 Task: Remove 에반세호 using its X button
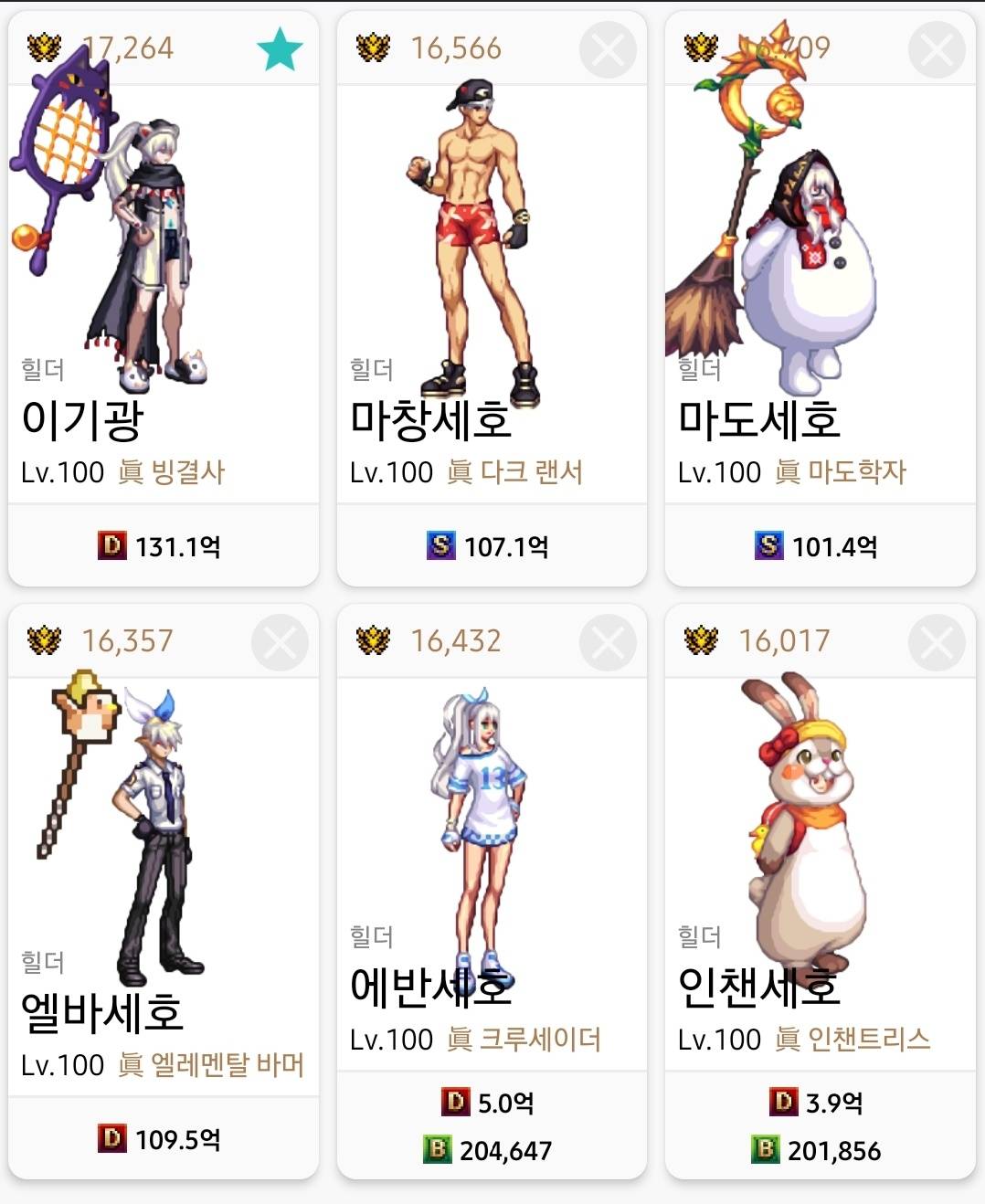pos(608,642)
